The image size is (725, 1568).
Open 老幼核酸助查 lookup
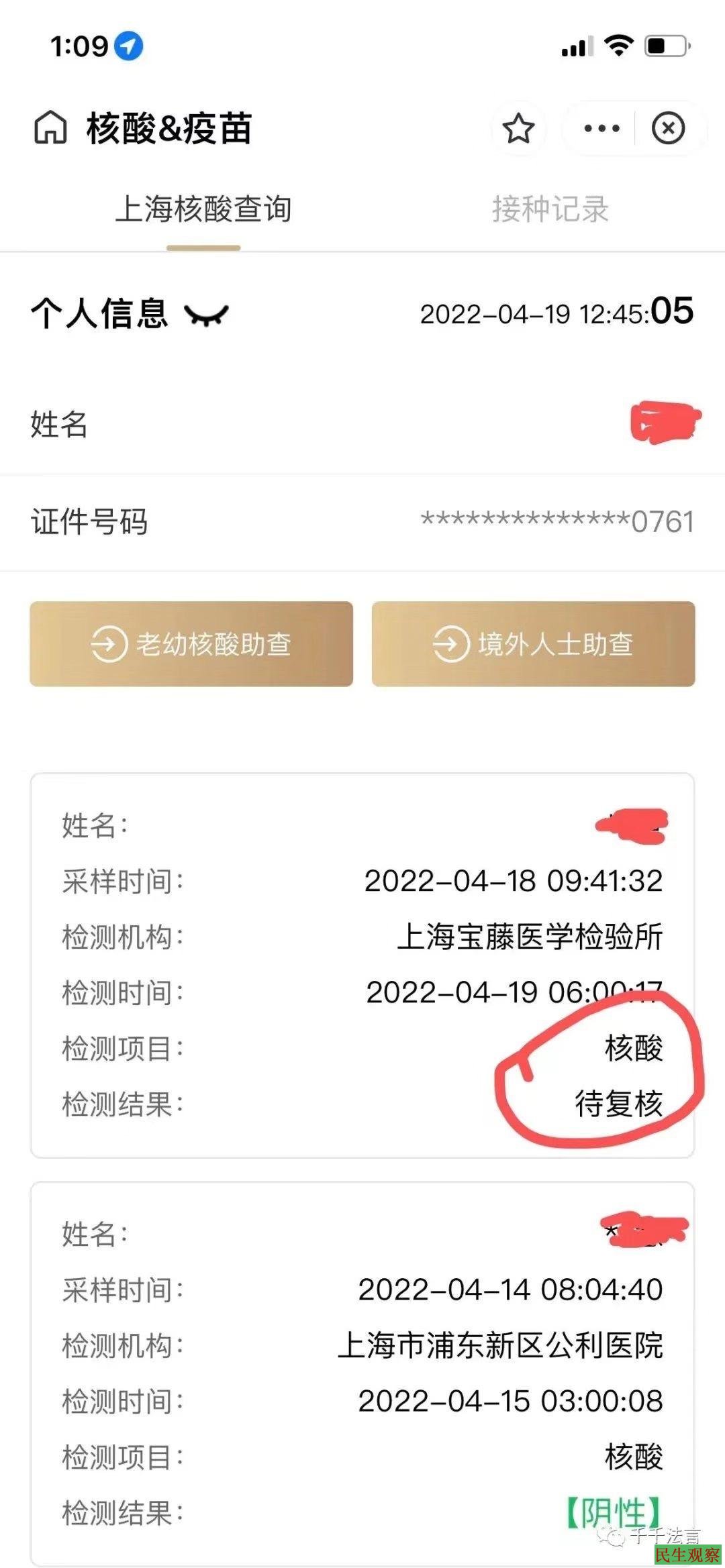[x=191, y=644]
